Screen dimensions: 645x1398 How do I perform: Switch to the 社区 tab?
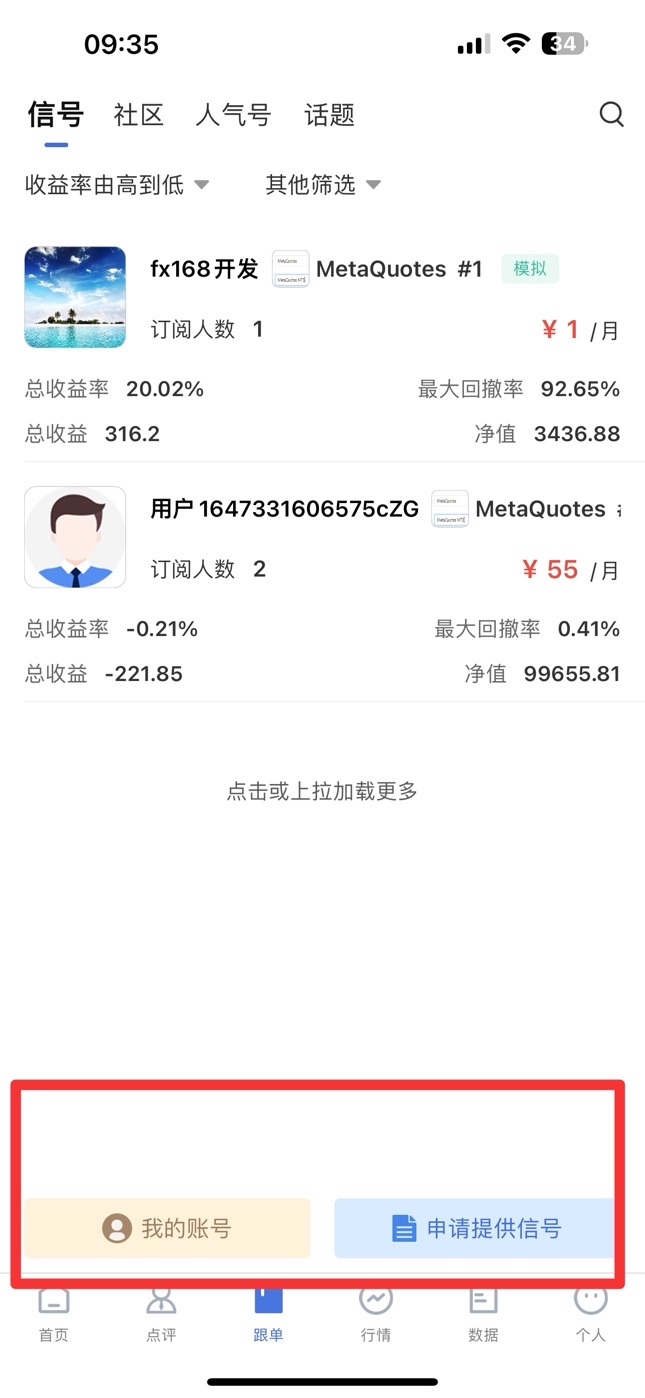[x=138, y=115]
